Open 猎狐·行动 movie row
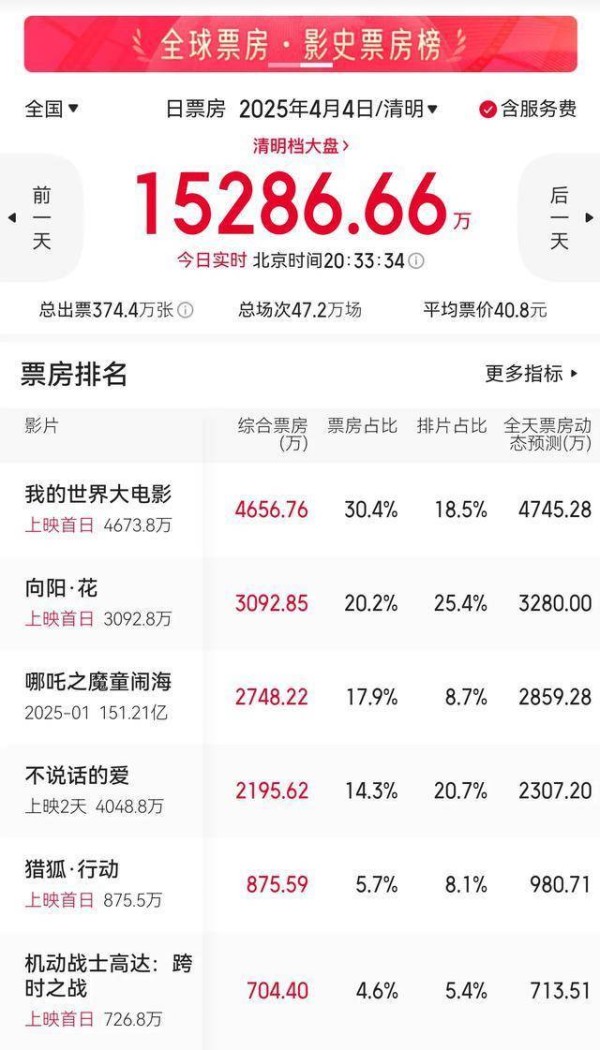Image resolution: width=600 pixels, height=1050 pixels. click(300, 884)
